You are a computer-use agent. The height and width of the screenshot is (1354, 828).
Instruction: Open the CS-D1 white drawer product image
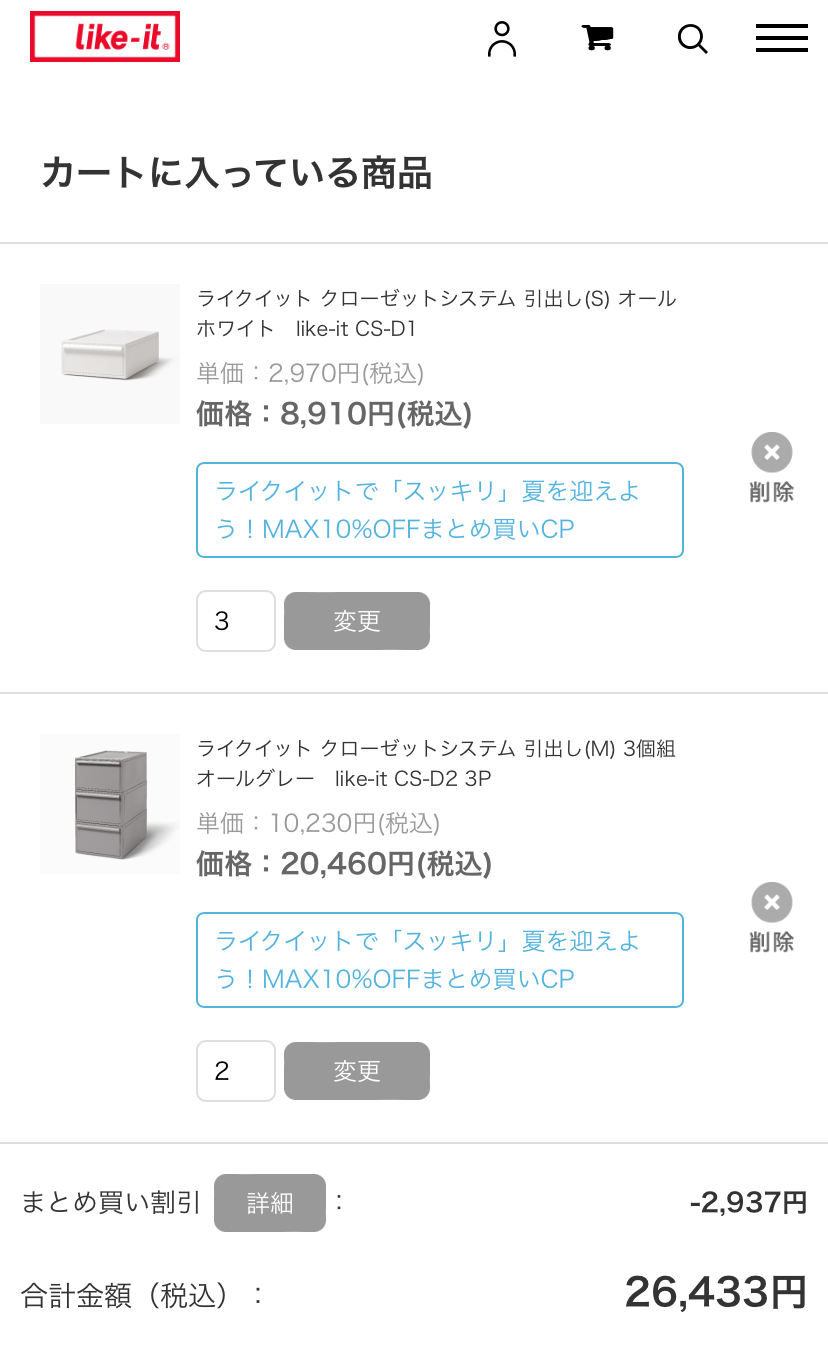pyautogui.click(x=110, y=354)
